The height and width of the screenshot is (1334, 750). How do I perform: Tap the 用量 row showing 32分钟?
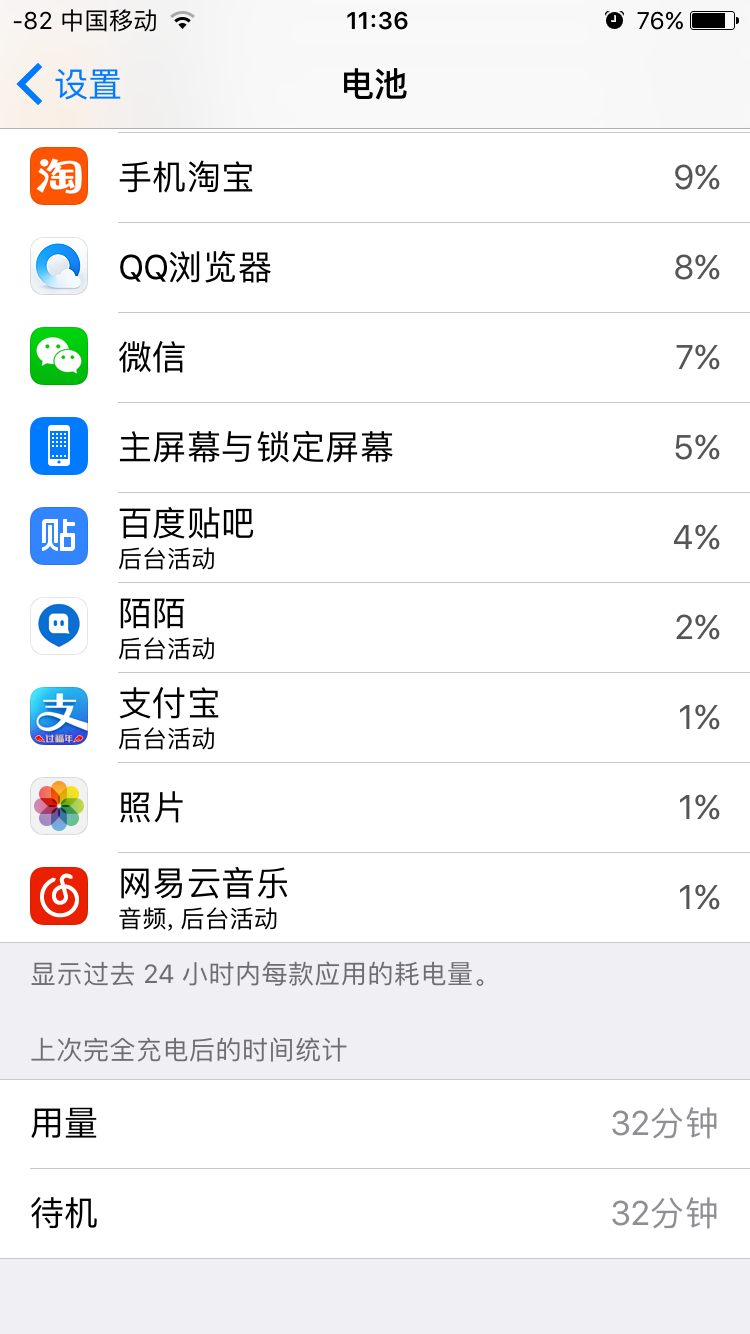point(375,1122)
